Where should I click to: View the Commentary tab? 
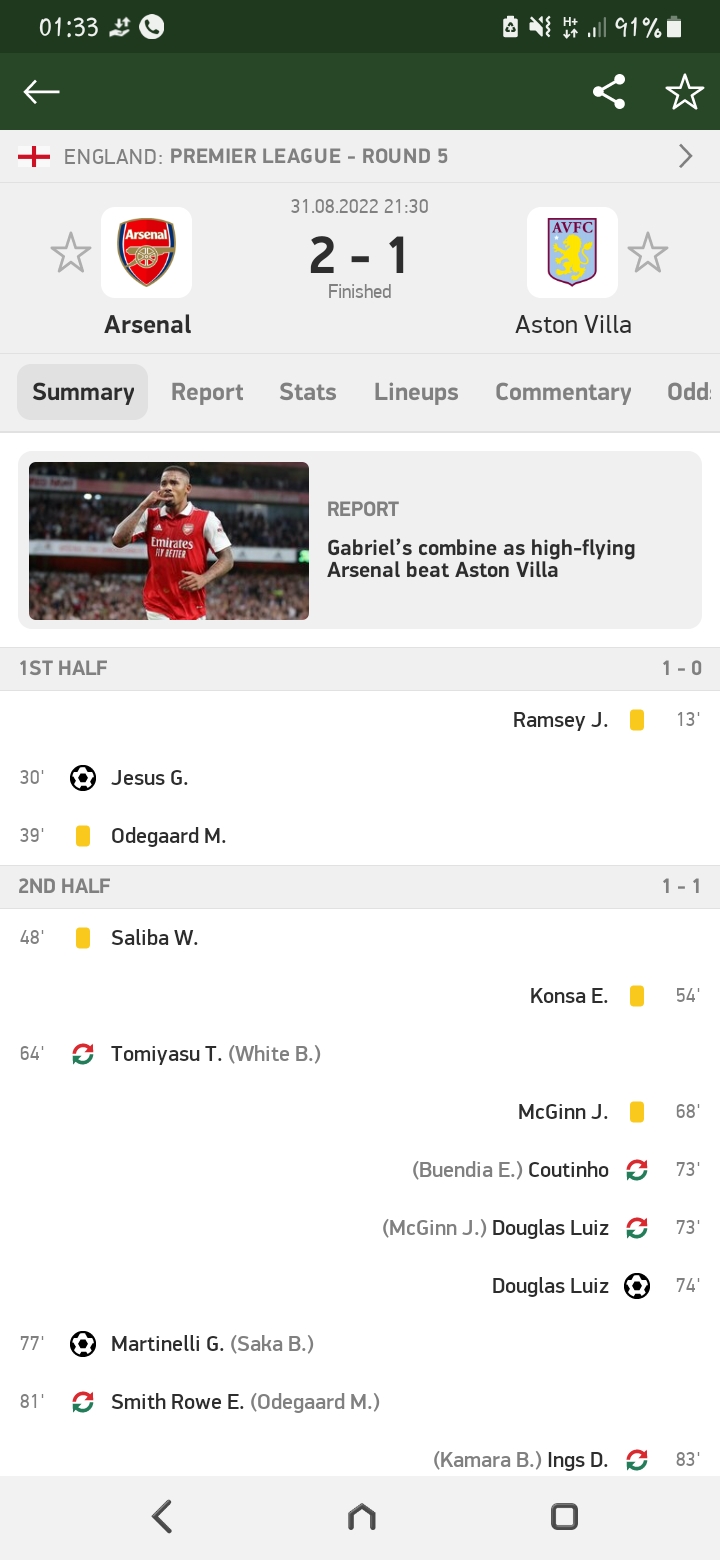(563, 392)
